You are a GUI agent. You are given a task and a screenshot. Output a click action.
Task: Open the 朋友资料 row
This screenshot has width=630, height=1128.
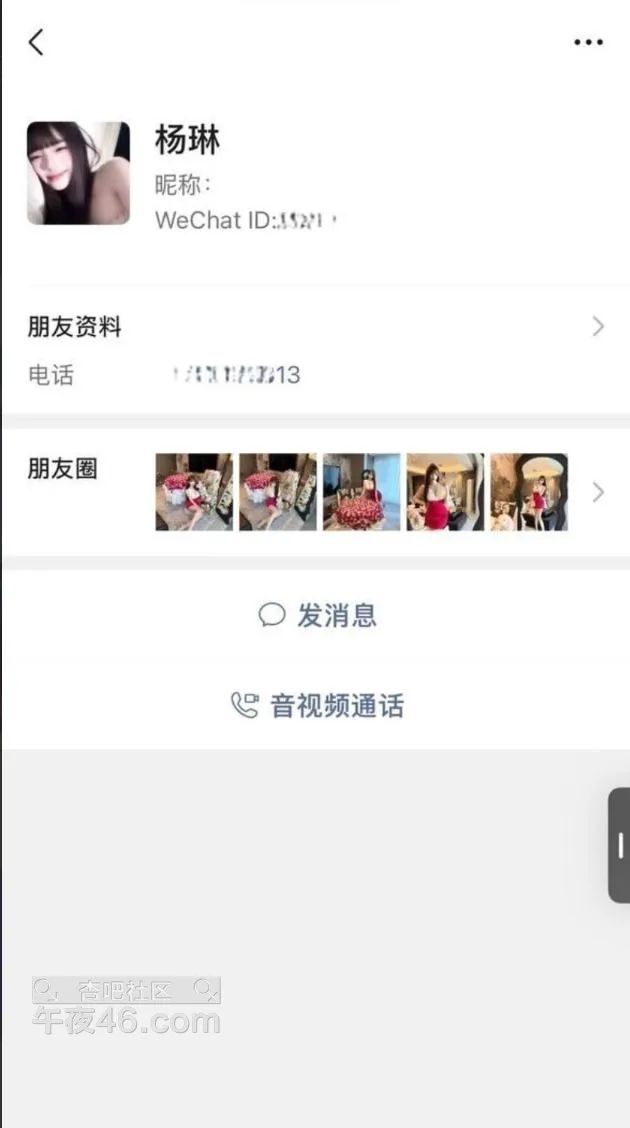(315, 327)
